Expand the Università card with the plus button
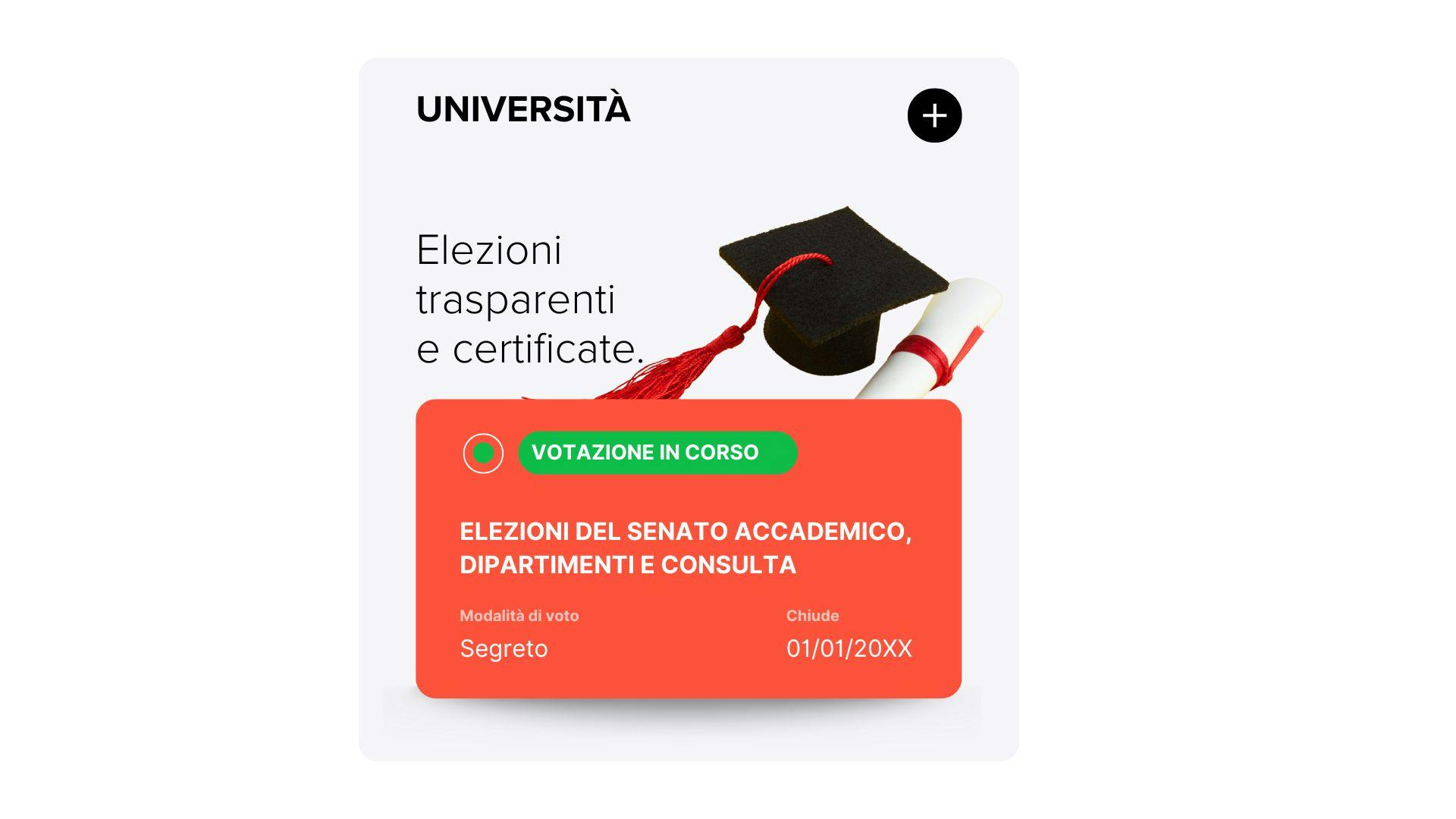The image size is (1456, 819). [934, 115]
